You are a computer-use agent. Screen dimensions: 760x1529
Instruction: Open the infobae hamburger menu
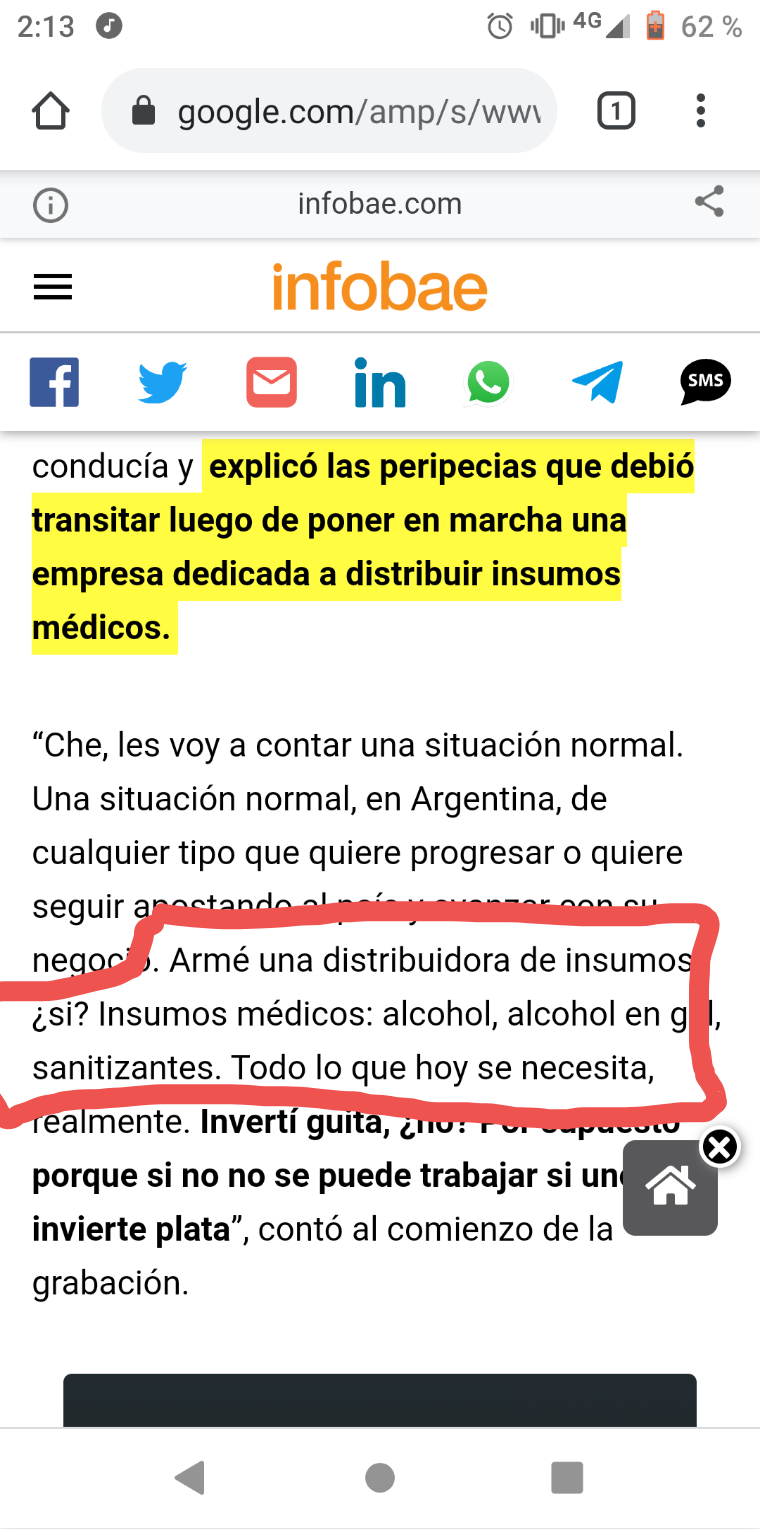[x=54, y=288]
